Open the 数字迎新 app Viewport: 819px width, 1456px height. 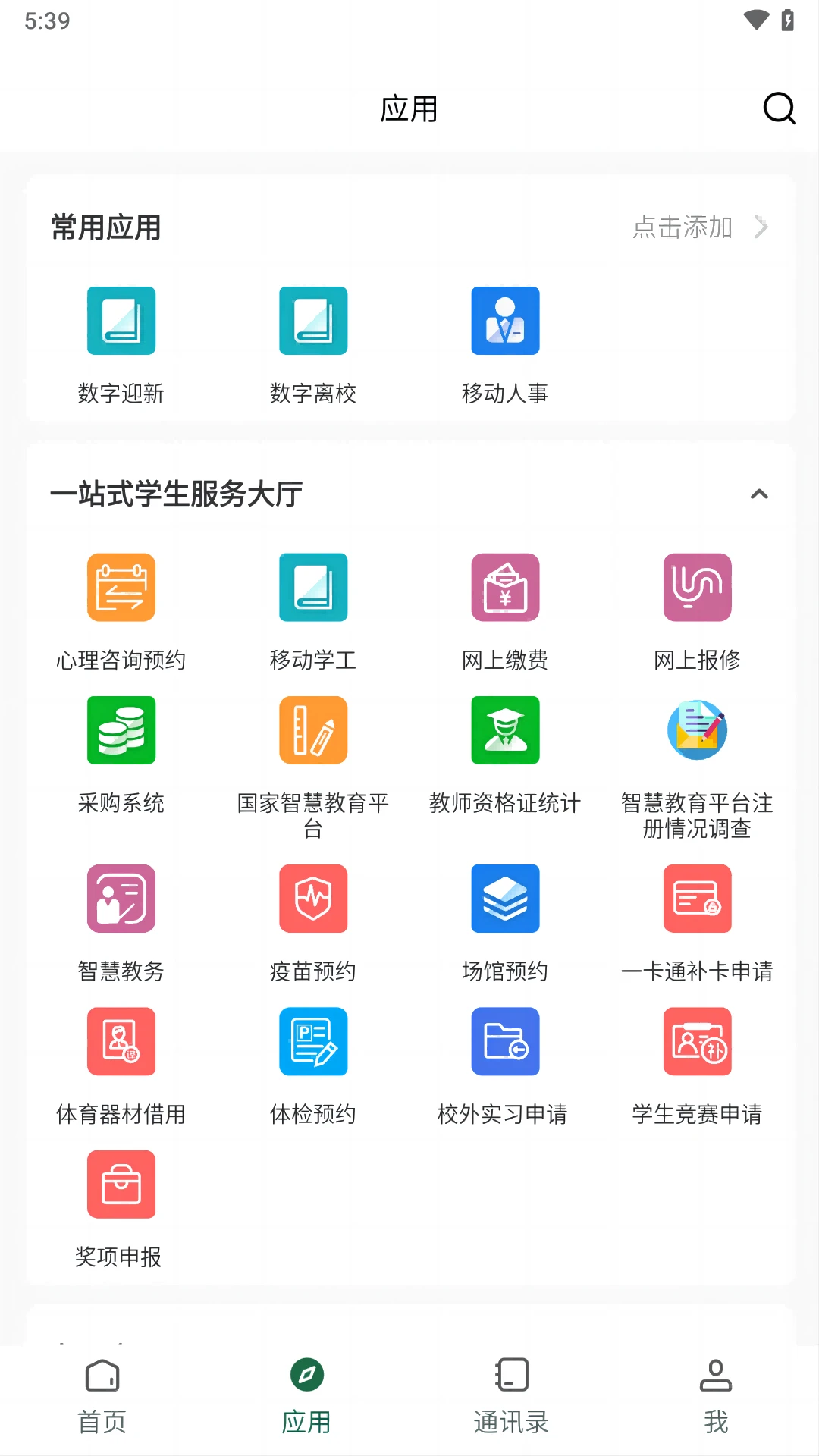coord(121,321)
